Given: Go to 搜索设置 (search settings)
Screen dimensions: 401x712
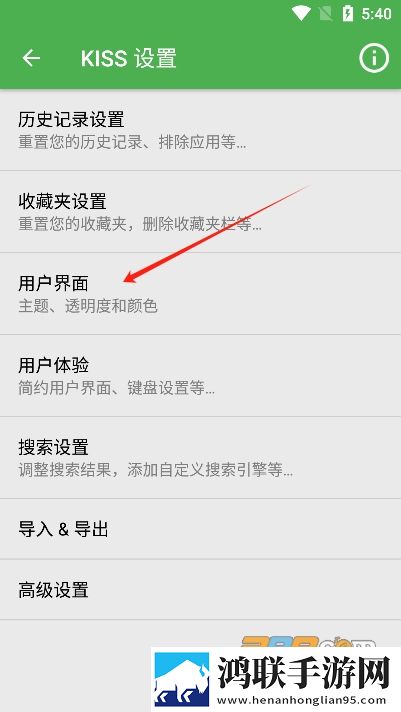Looking at the screenshot, I should (x=200, y=458).
